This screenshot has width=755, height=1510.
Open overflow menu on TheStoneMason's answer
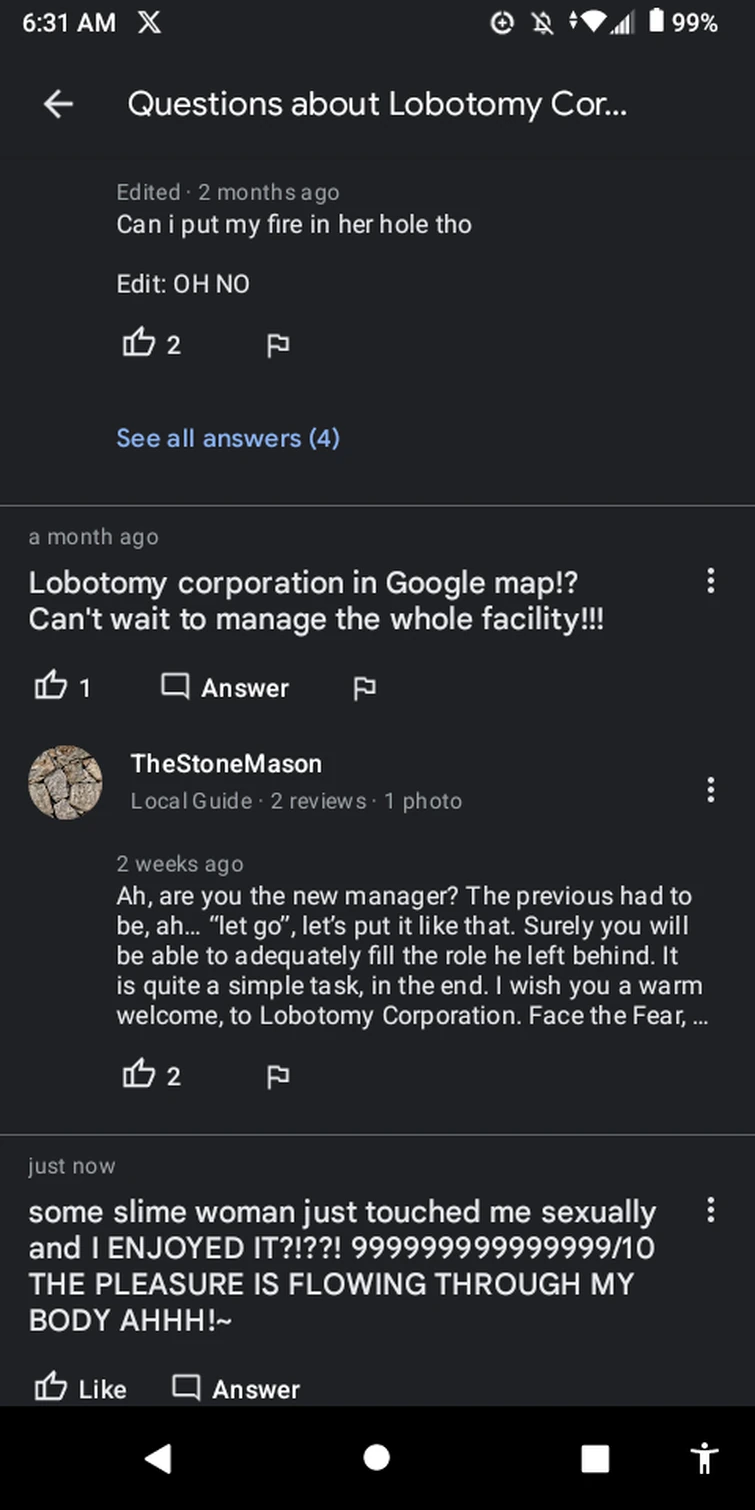click(x=710, y=790)
